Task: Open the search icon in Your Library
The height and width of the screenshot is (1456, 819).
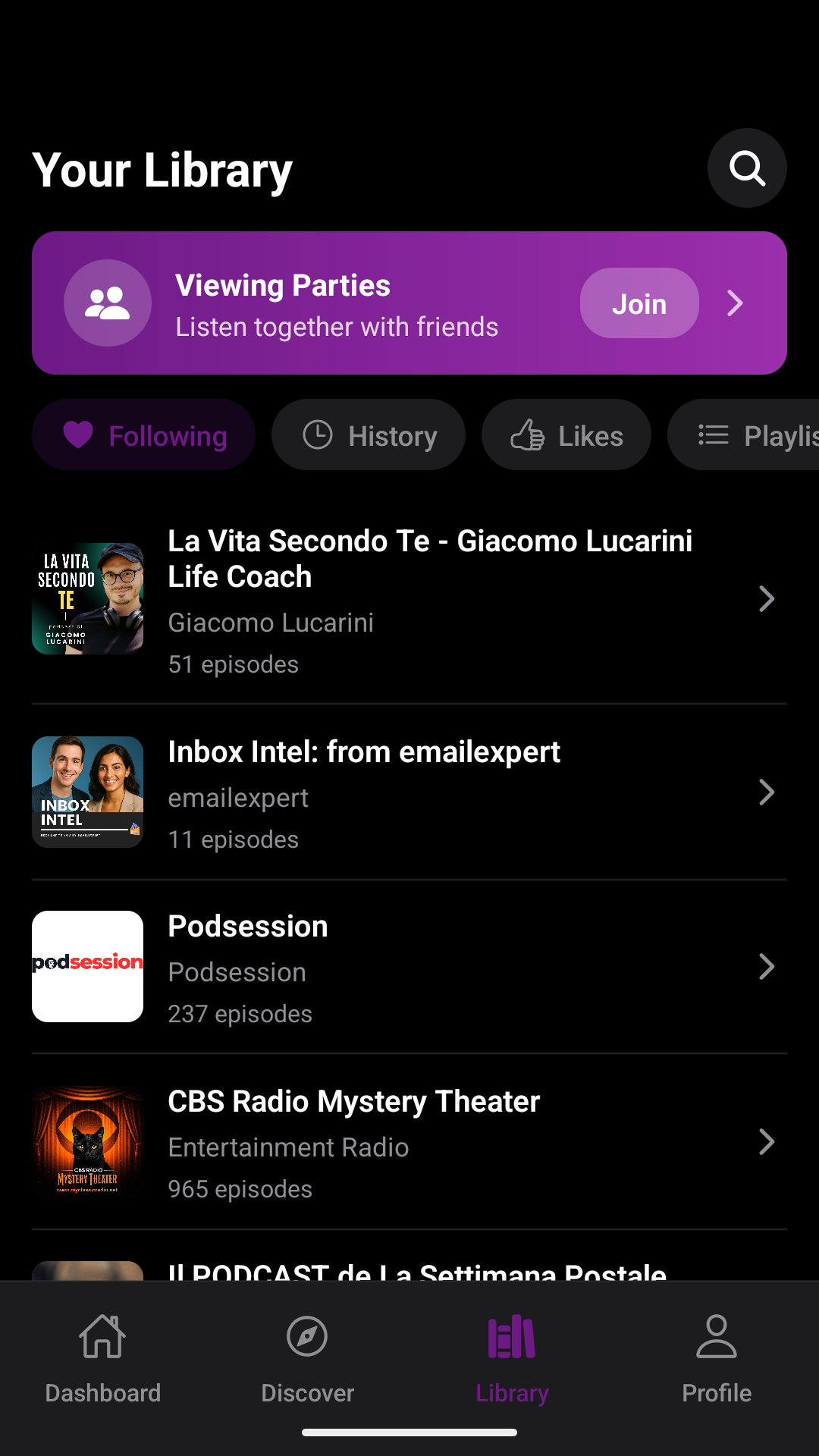Action: [747, 168]
